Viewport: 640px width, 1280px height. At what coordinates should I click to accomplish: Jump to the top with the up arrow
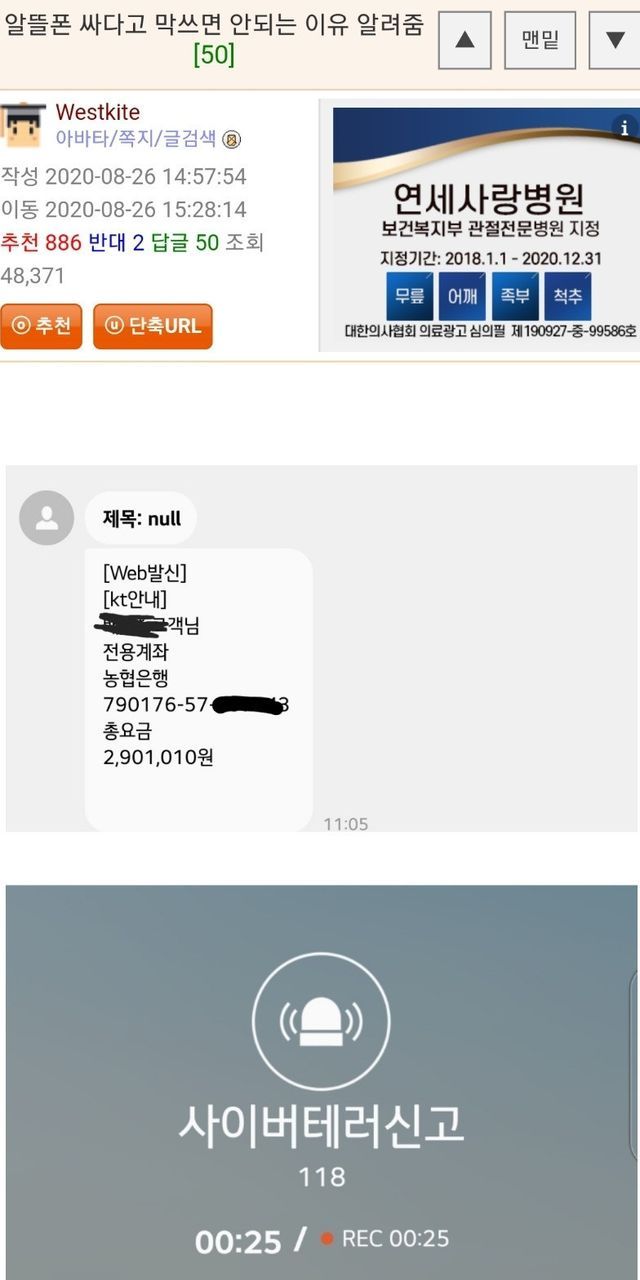465,40
